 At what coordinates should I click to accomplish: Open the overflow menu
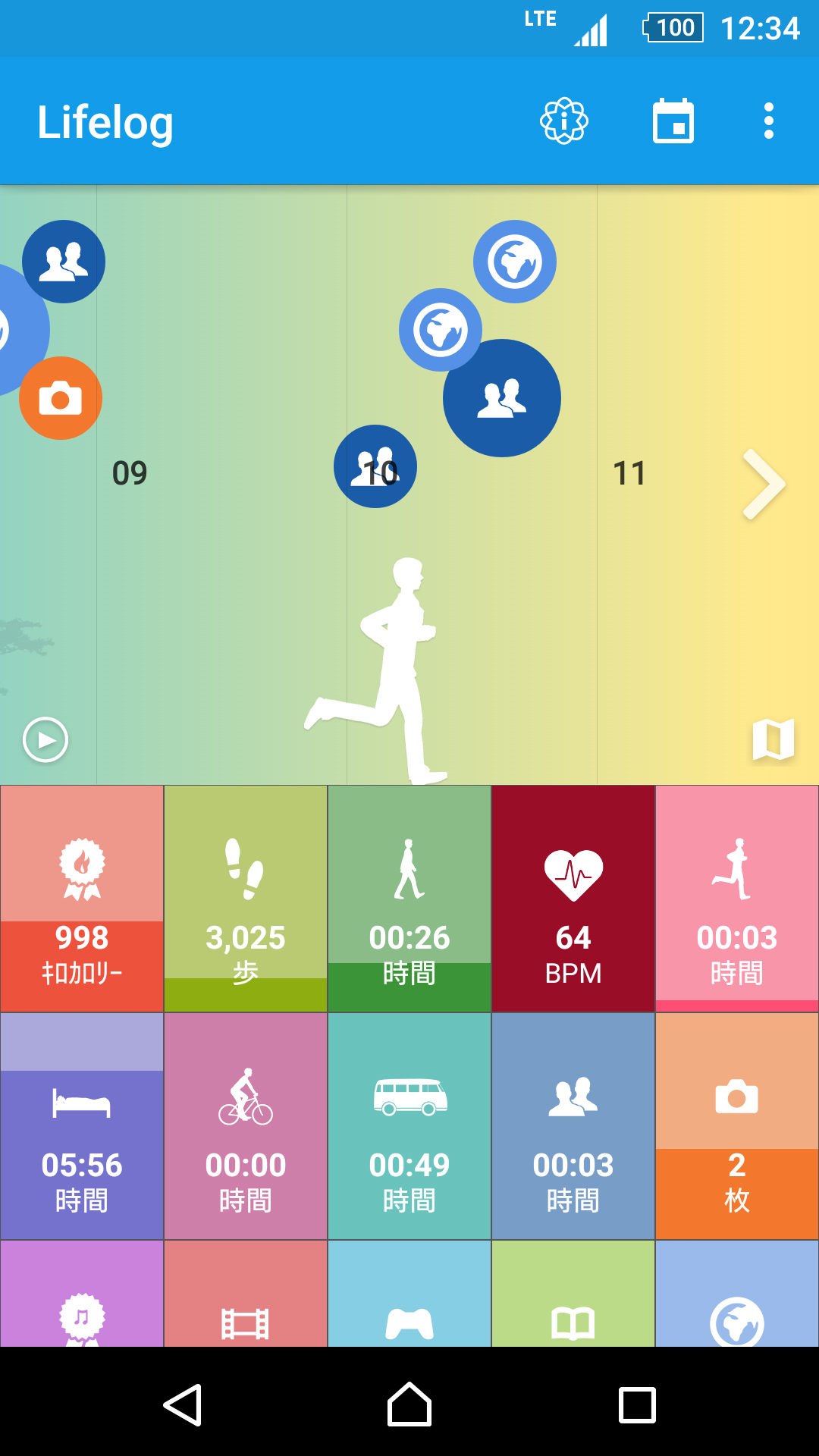pyautogui.click(x=768, y=121)
